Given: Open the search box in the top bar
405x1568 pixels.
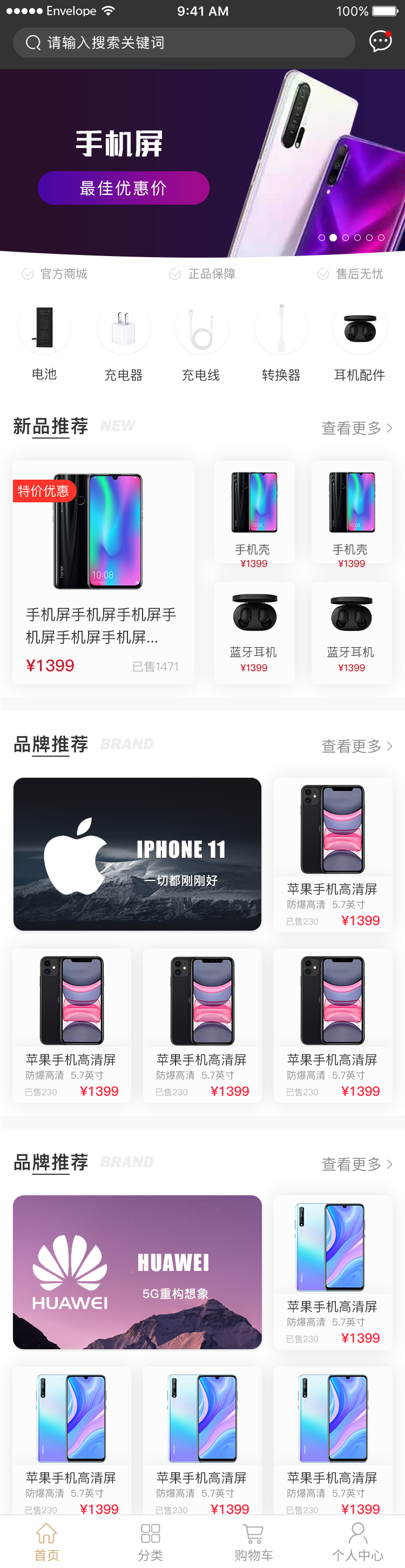Looking at the screenshot, I should click(183, 43).
